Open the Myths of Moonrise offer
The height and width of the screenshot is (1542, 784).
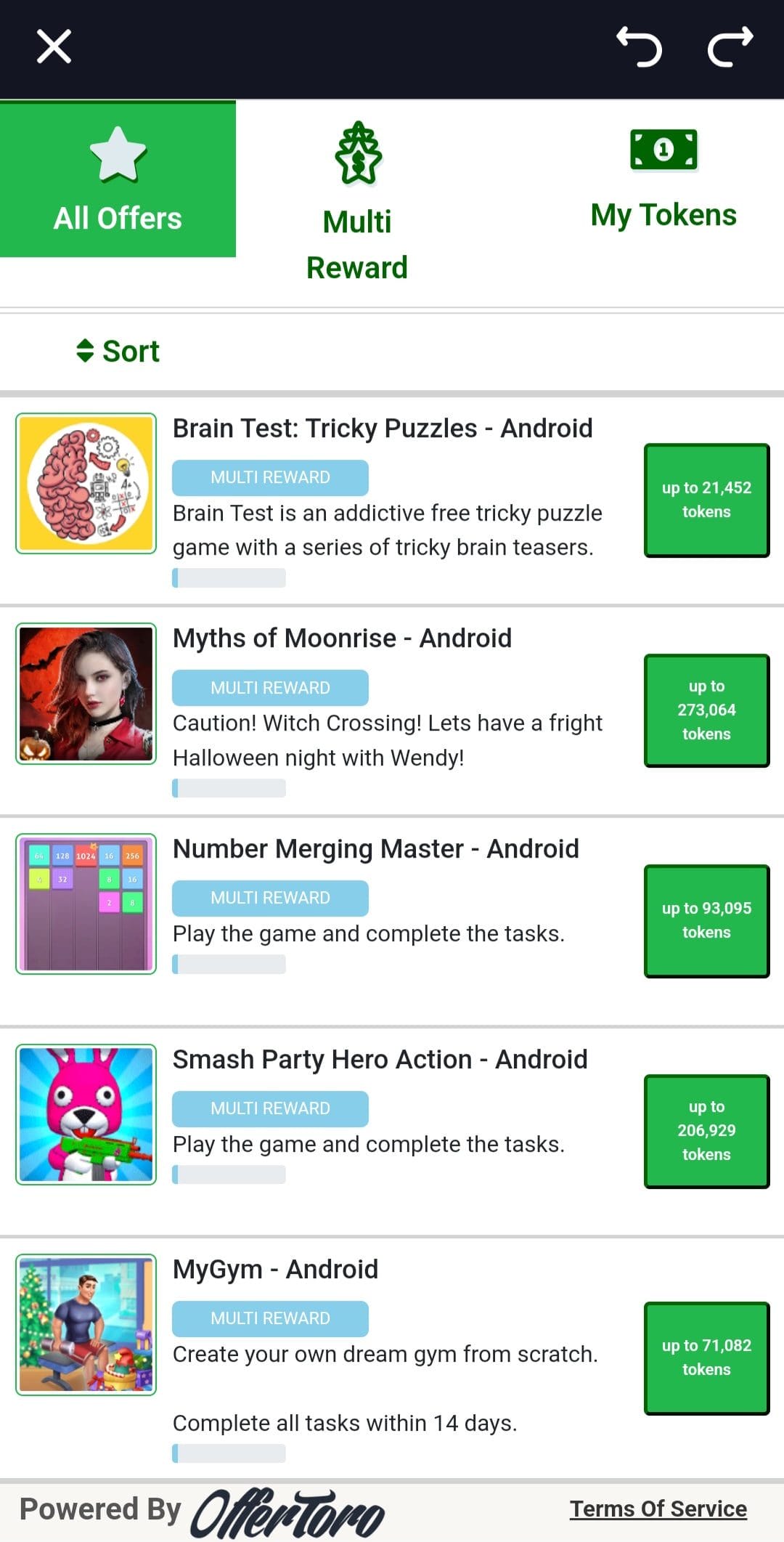342,638
